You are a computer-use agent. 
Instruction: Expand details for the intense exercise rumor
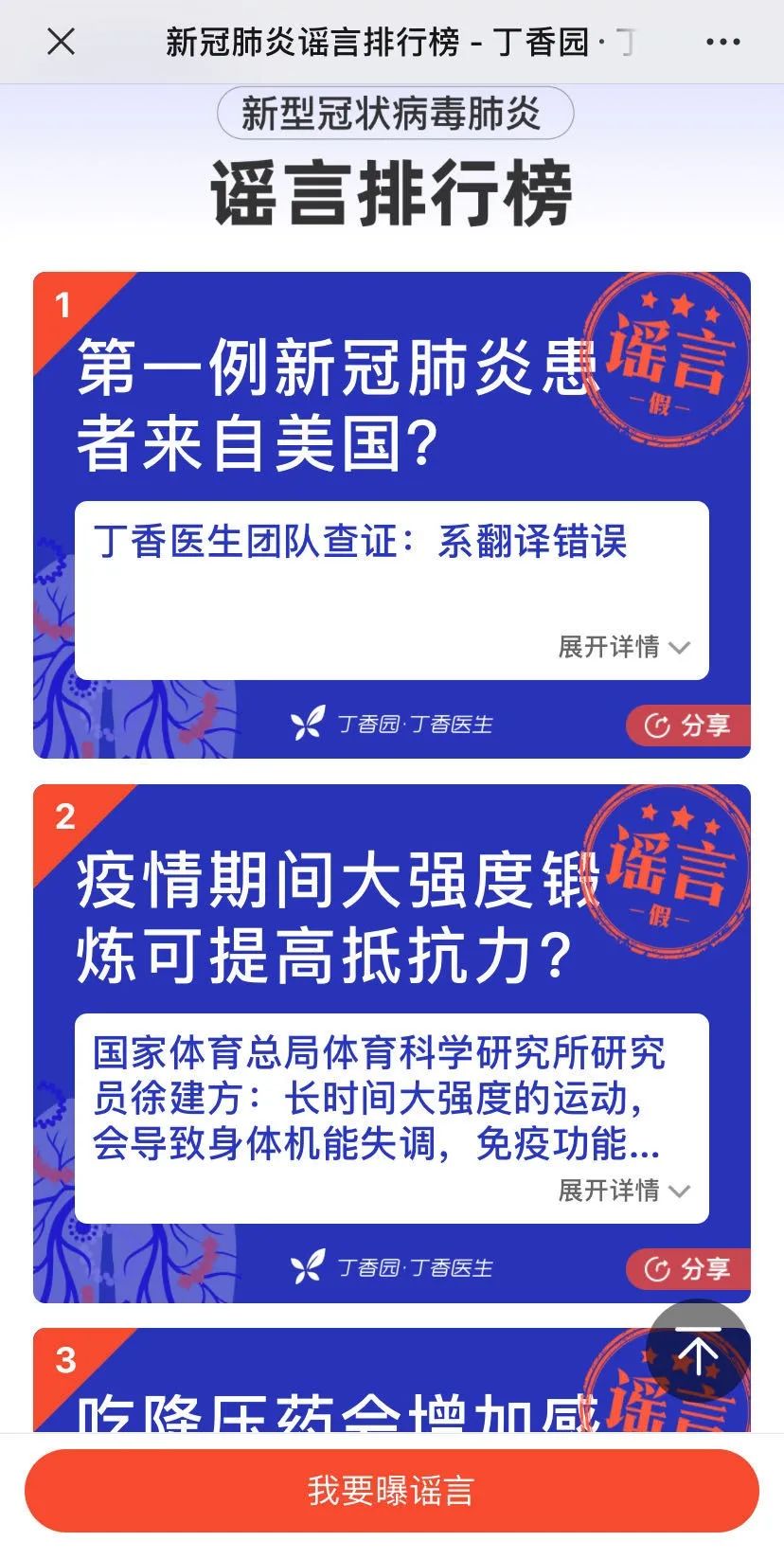(x=623, y=1191)
